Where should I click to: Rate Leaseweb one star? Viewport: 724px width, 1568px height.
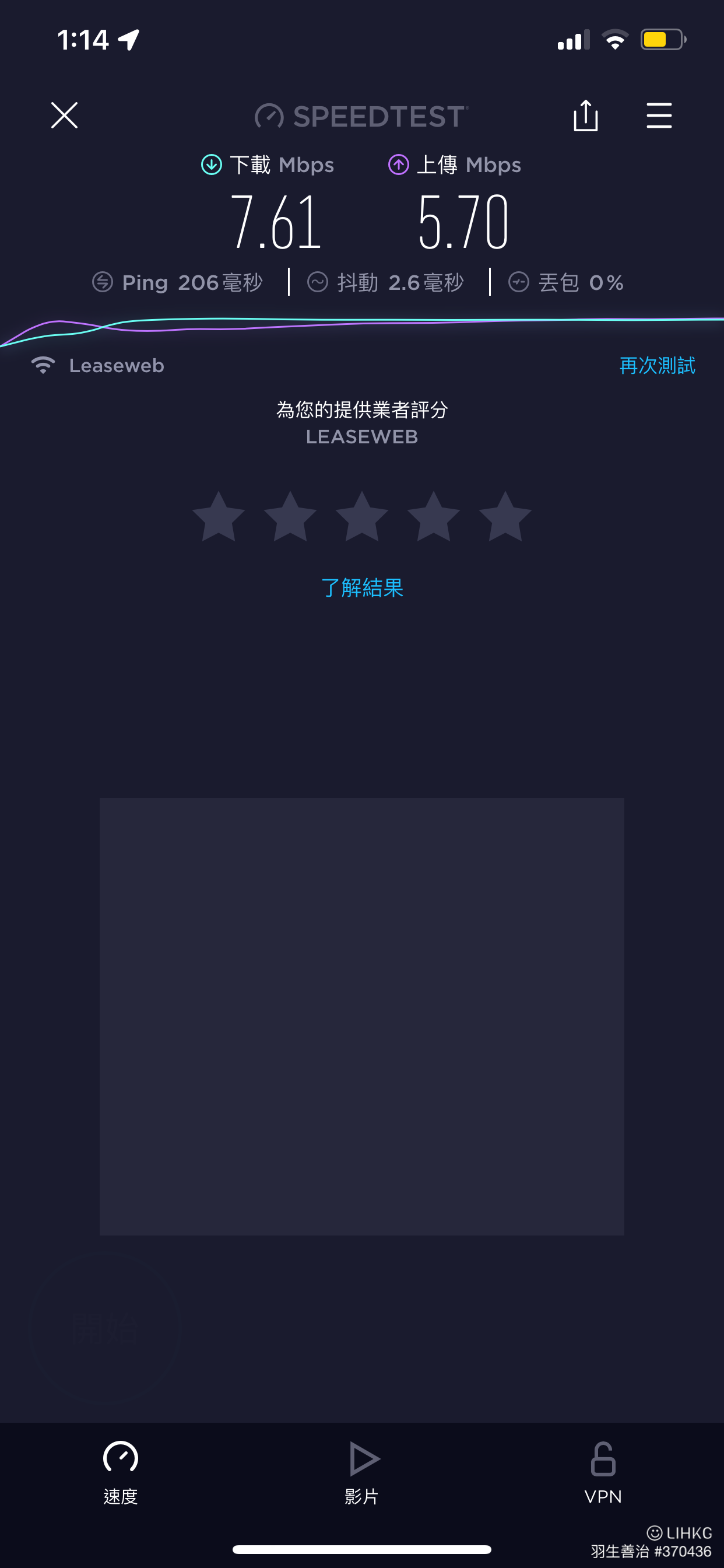click(x=219, y=517)
